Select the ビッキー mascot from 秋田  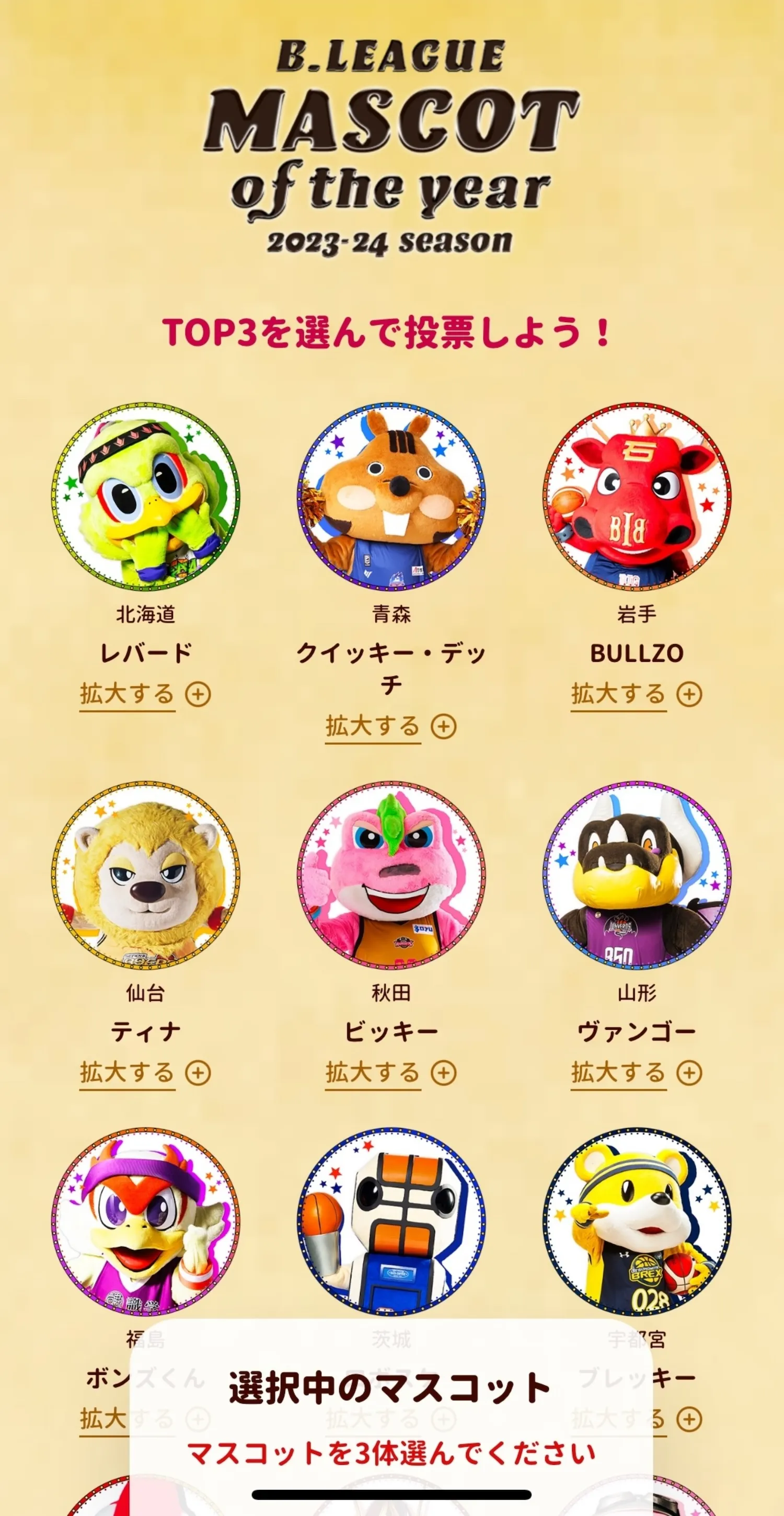(x=391, y=875)
